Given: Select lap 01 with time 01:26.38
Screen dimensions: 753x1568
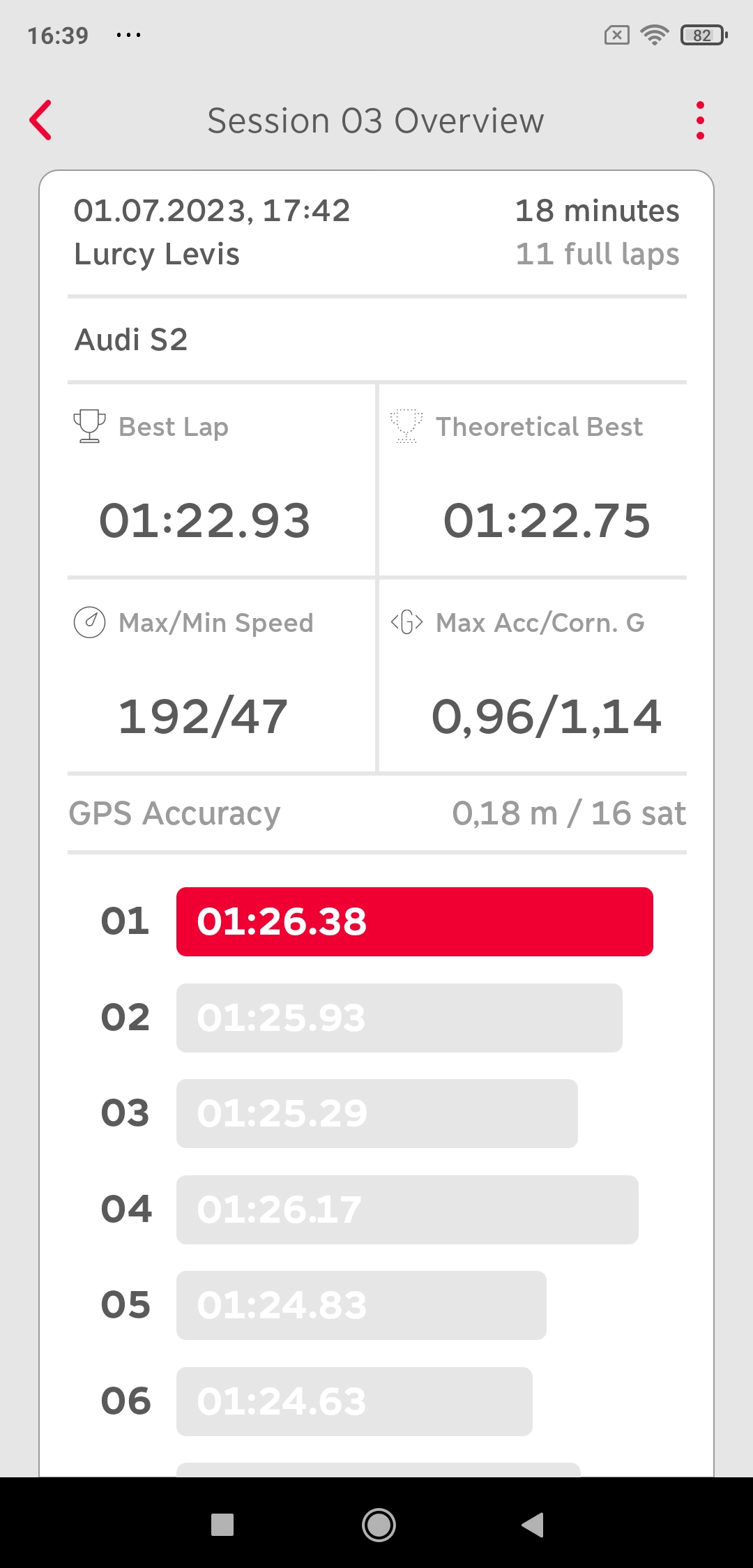Looking at the screenshot, I should point(414,921).
